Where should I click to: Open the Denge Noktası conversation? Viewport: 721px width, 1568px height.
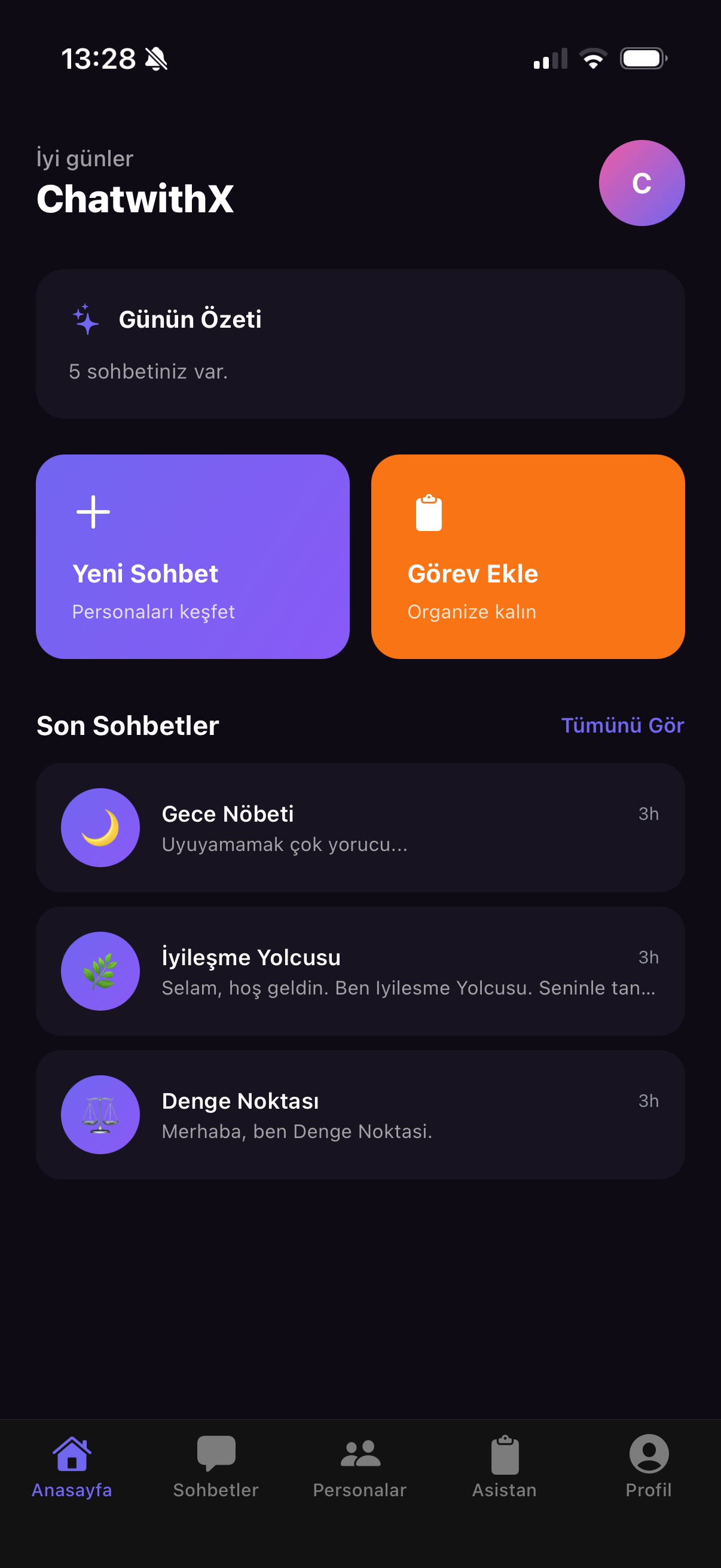(360, 1114)
